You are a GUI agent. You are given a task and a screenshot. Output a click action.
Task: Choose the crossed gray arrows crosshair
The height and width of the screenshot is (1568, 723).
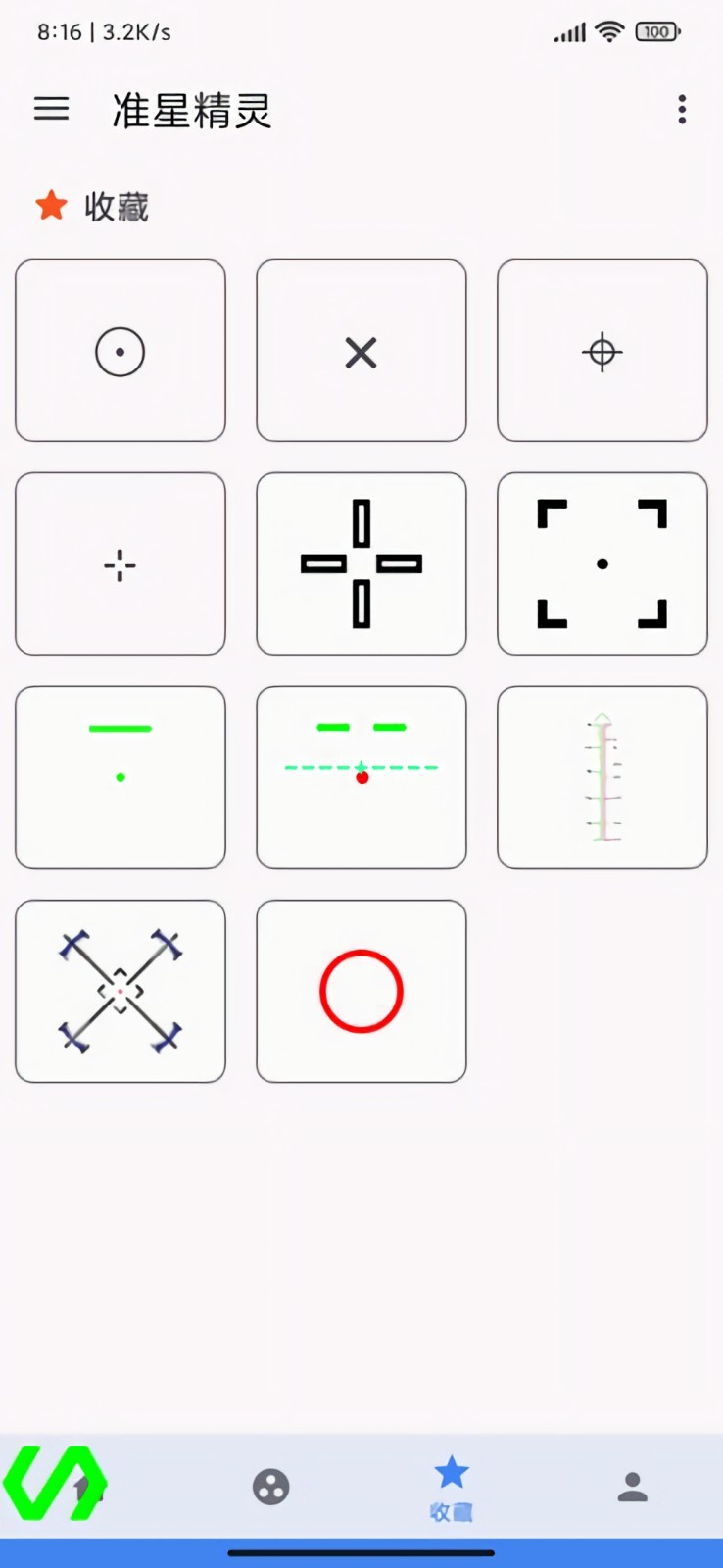pyautogui.click(x=120, y=992)
